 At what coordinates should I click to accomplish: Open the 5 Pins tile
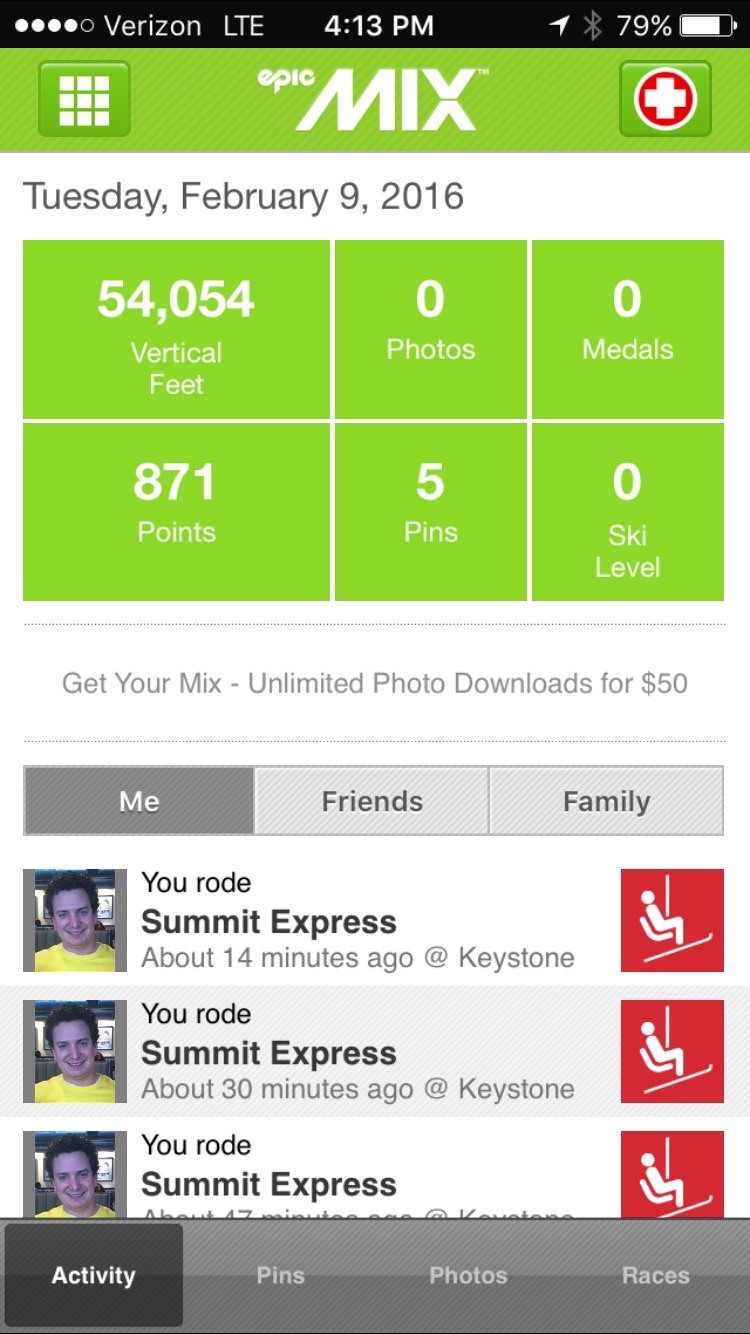point(430,511)
